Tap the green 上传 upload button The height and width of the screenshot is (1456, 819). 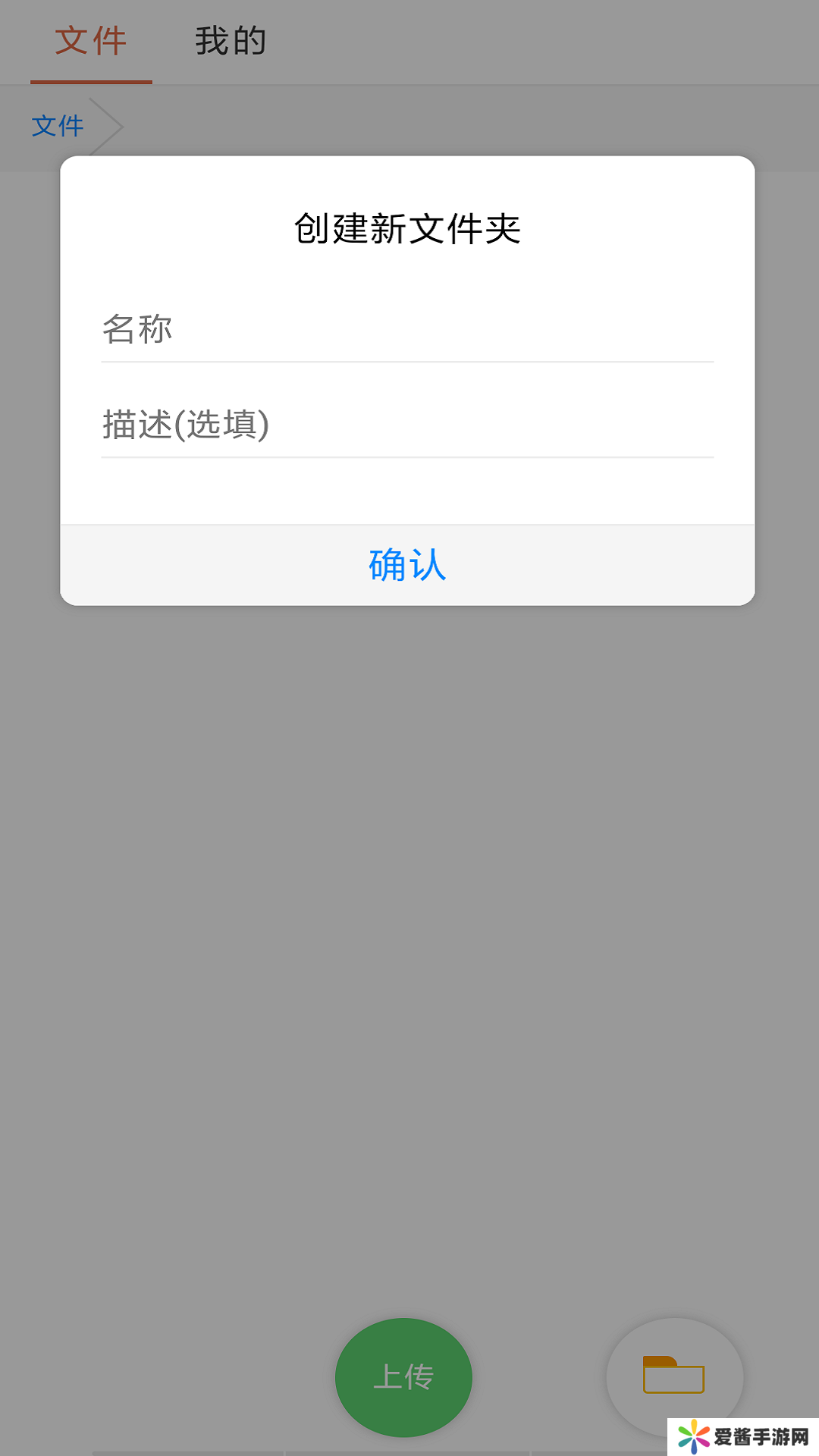click(403, 1377)
